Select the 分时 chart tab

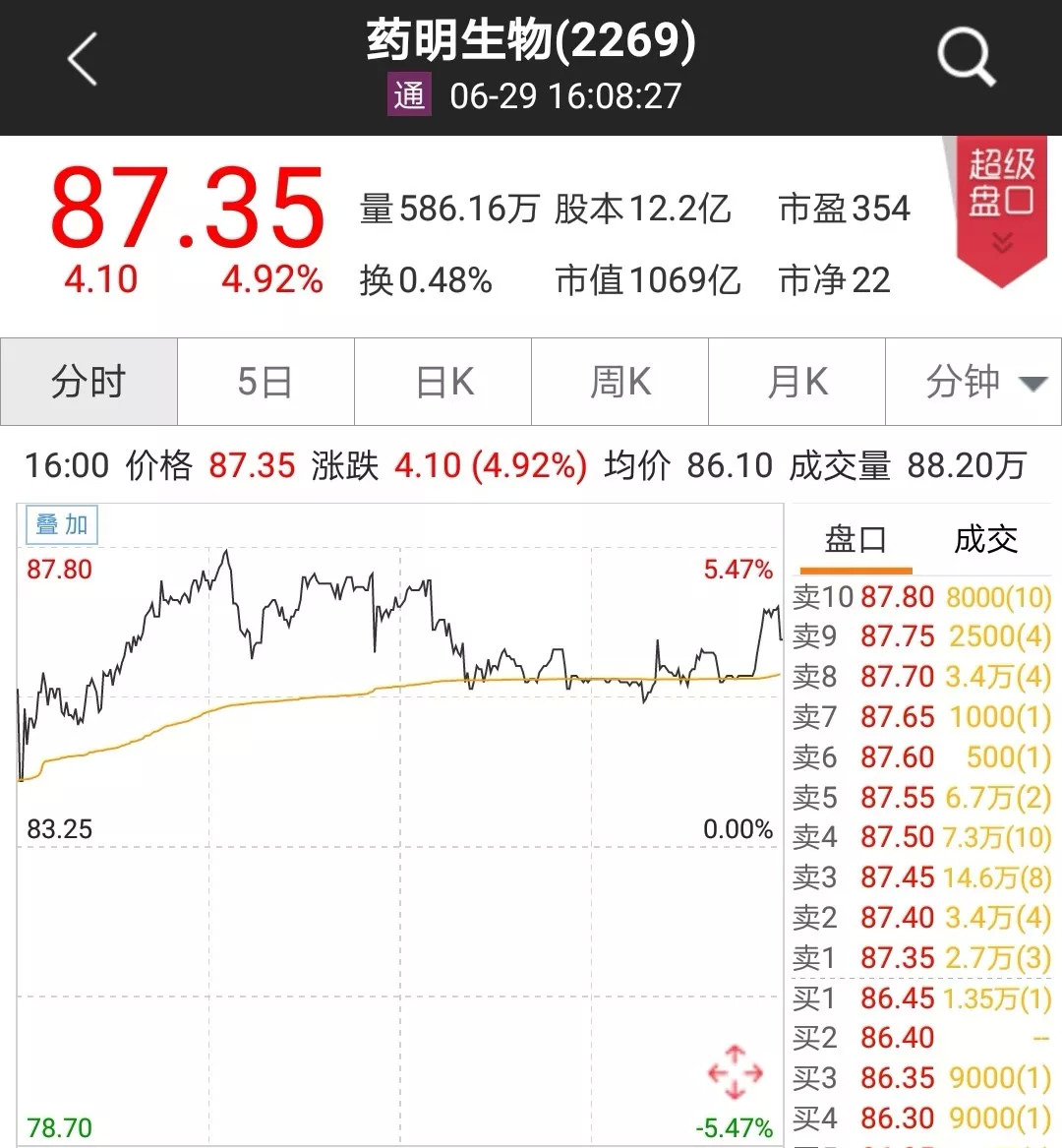(89, 382)
